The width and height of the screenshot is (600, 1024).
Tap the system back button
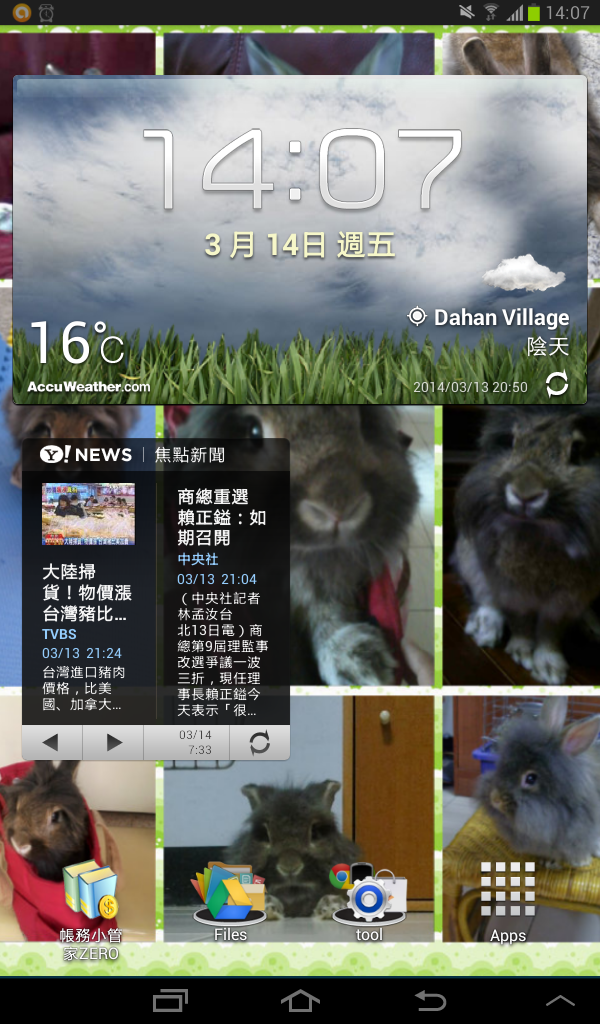(x=430, y=1000)
